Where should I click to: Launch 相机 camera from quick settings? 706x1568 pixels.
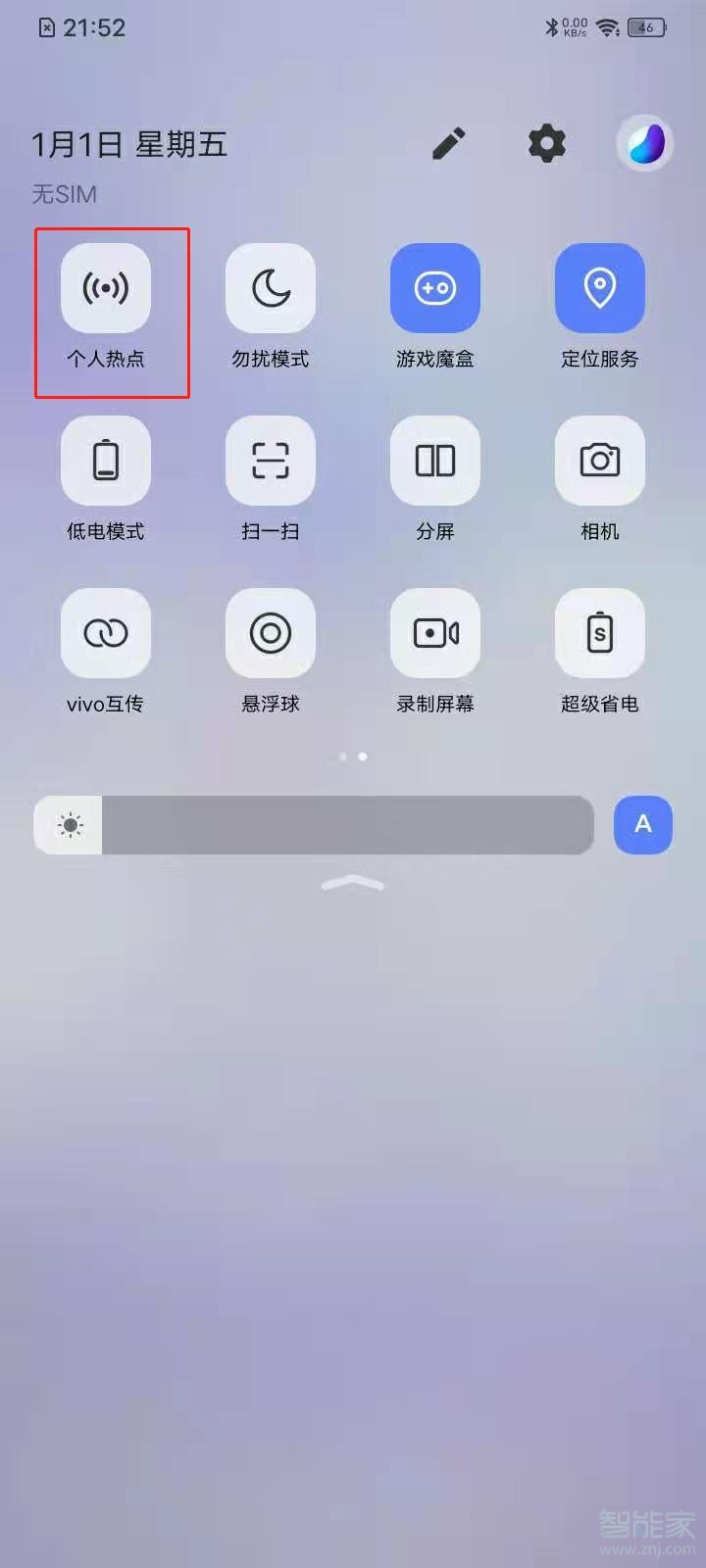tap(599, 461)
